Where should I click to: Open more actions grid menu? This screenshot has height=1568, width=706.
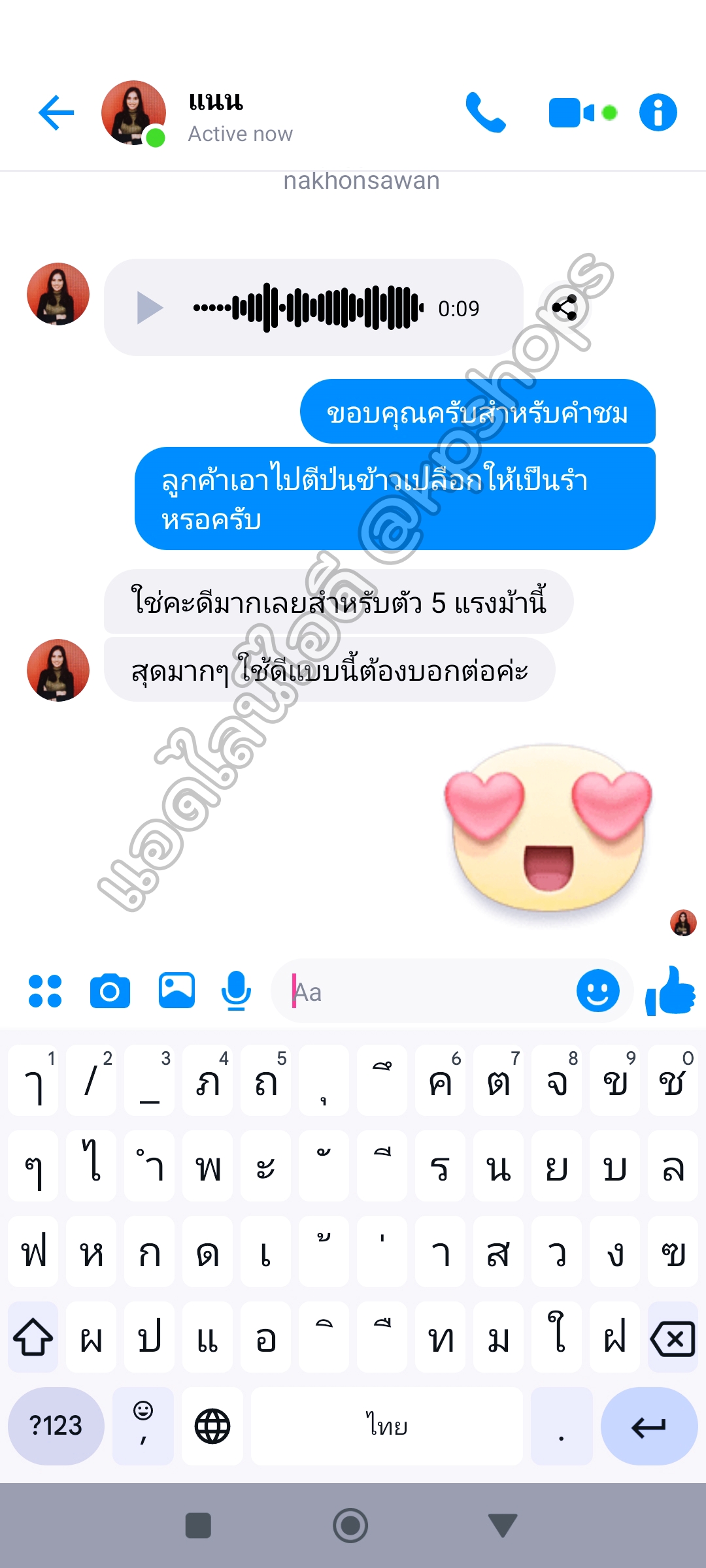pos(45,991)
